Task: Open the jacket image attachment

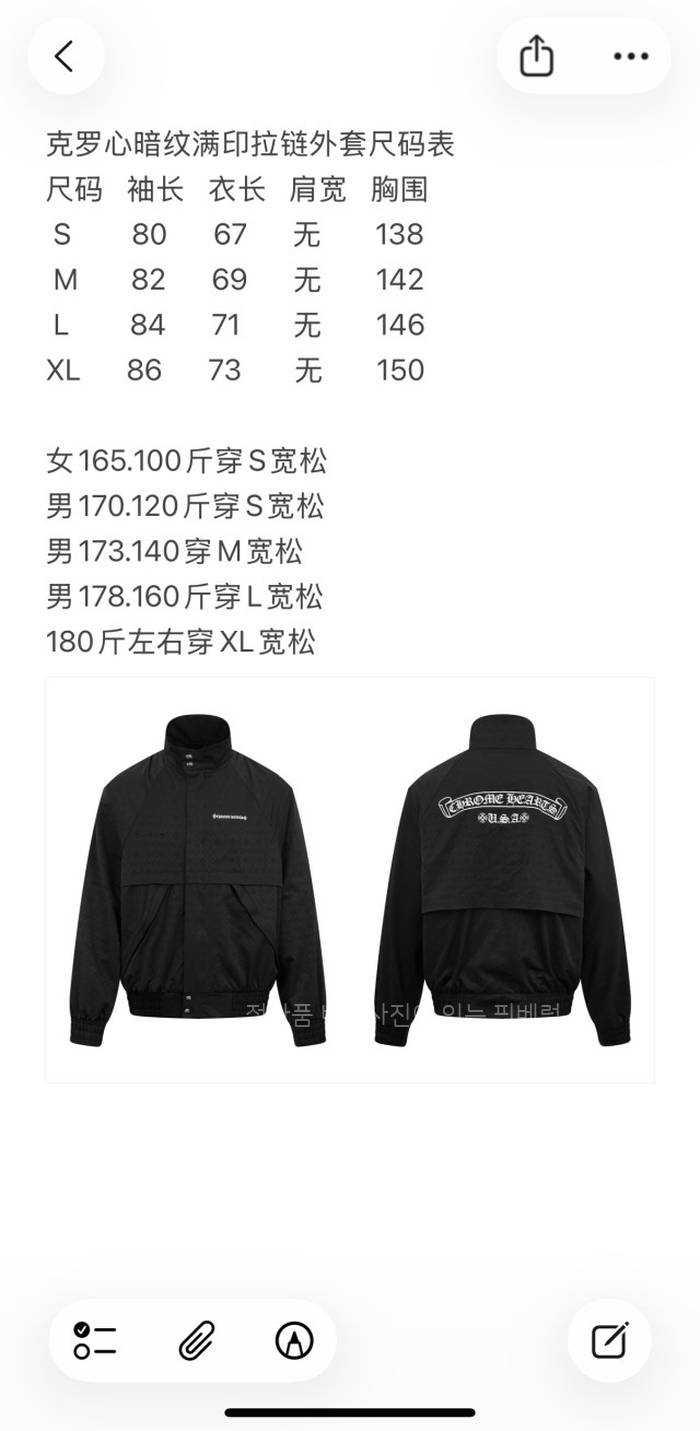Action: point(350,880)
